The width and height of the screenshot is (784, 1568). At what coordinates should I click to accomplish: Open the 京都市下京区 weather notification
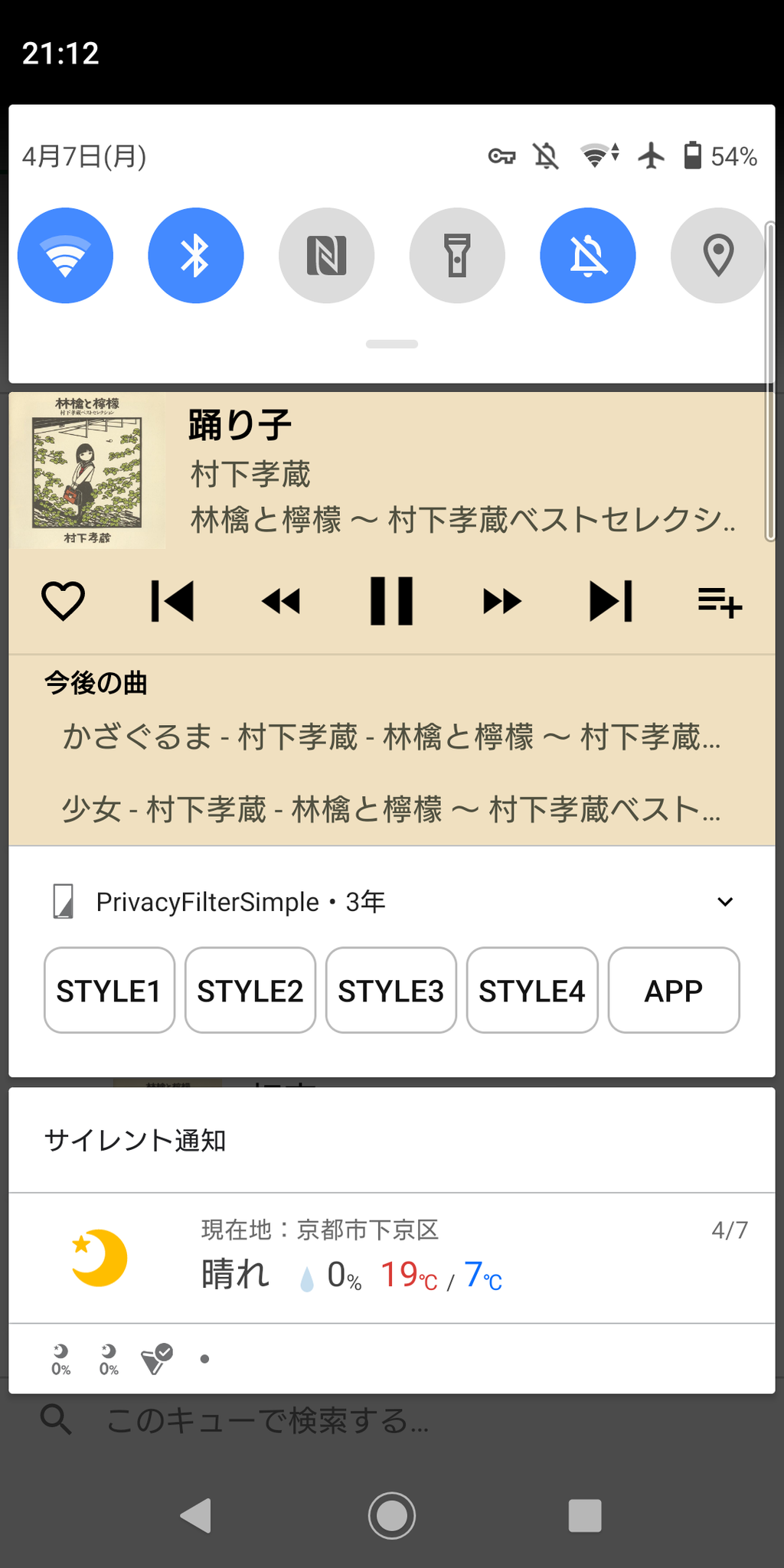[392, 1258]
